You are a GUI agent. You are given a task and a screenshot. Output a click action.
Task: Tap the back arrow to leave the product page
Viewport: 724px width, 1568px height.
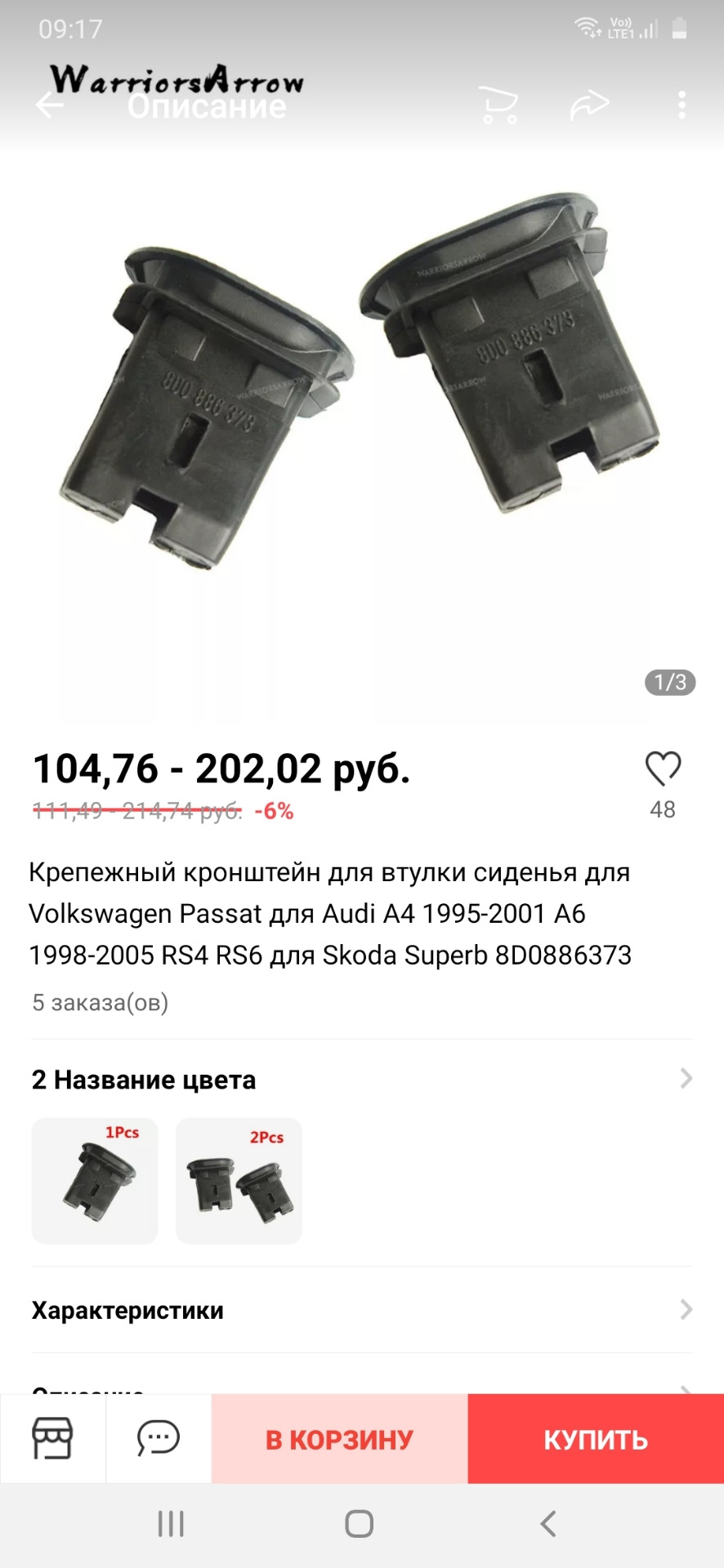49,106
